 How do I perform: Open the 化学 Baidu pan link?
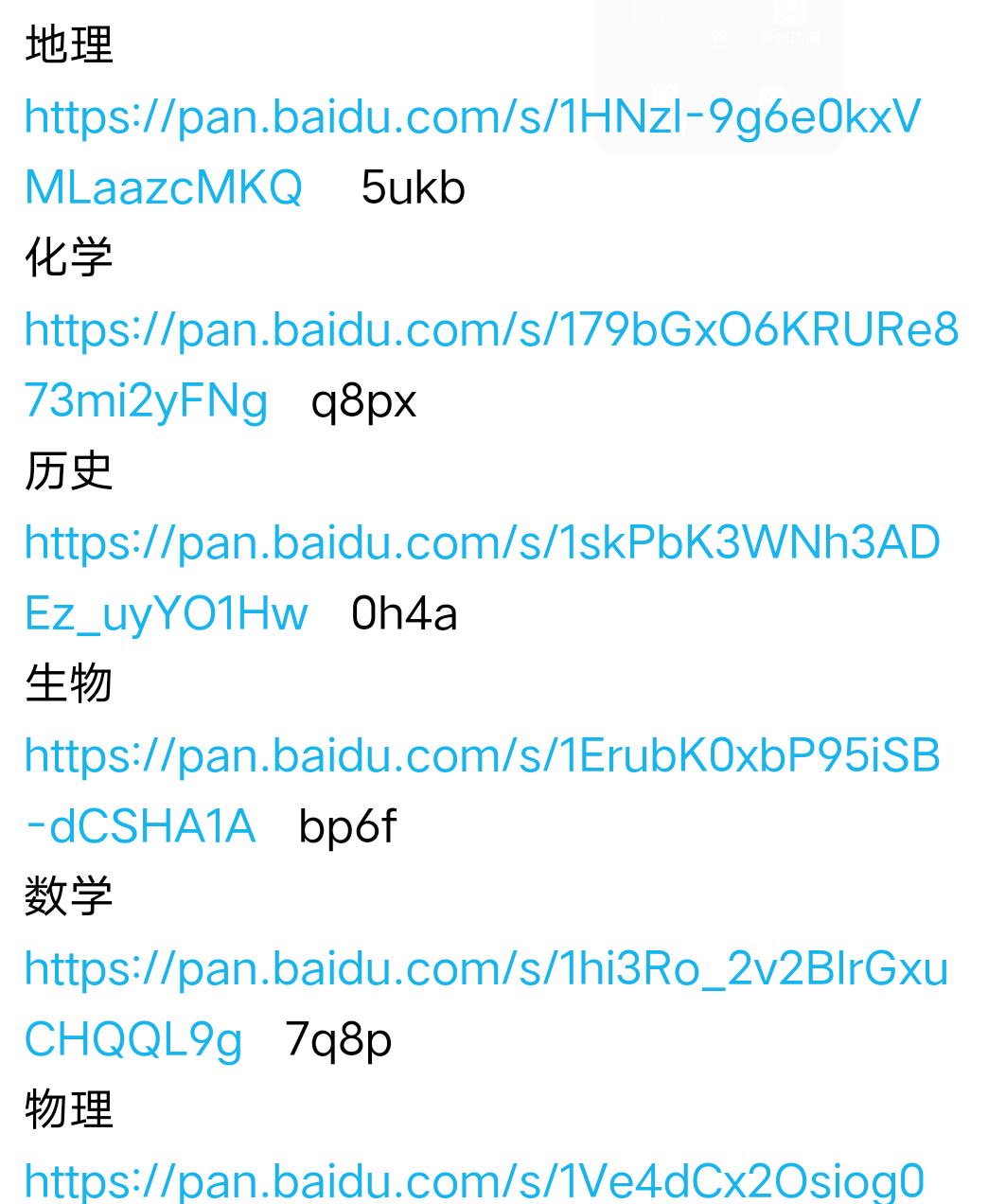point(490,330)
